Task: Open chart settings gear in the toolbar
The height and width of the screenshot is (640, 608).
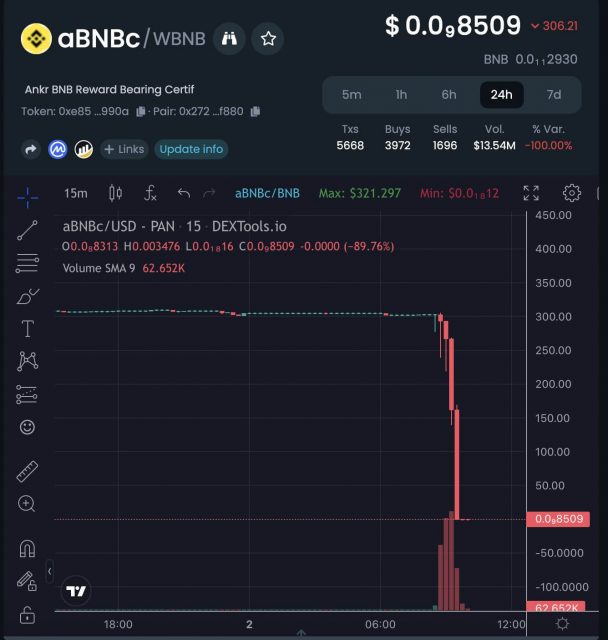Action: point(572,193)
